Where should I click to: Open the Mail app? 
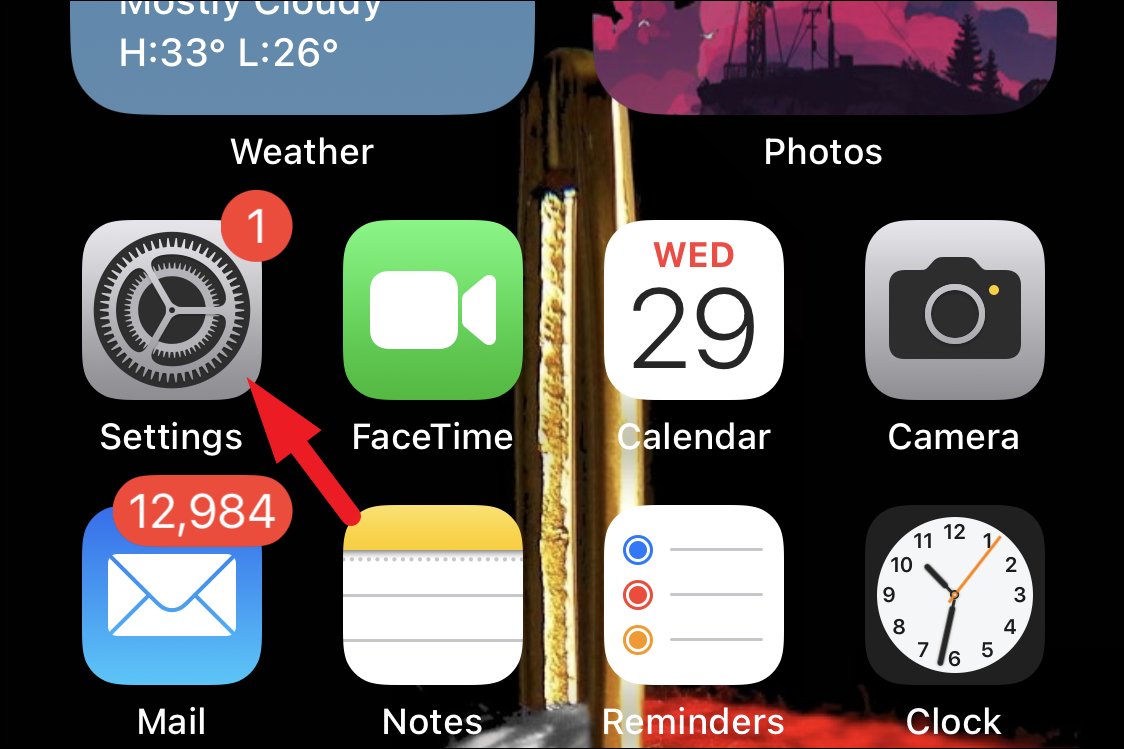171,596
